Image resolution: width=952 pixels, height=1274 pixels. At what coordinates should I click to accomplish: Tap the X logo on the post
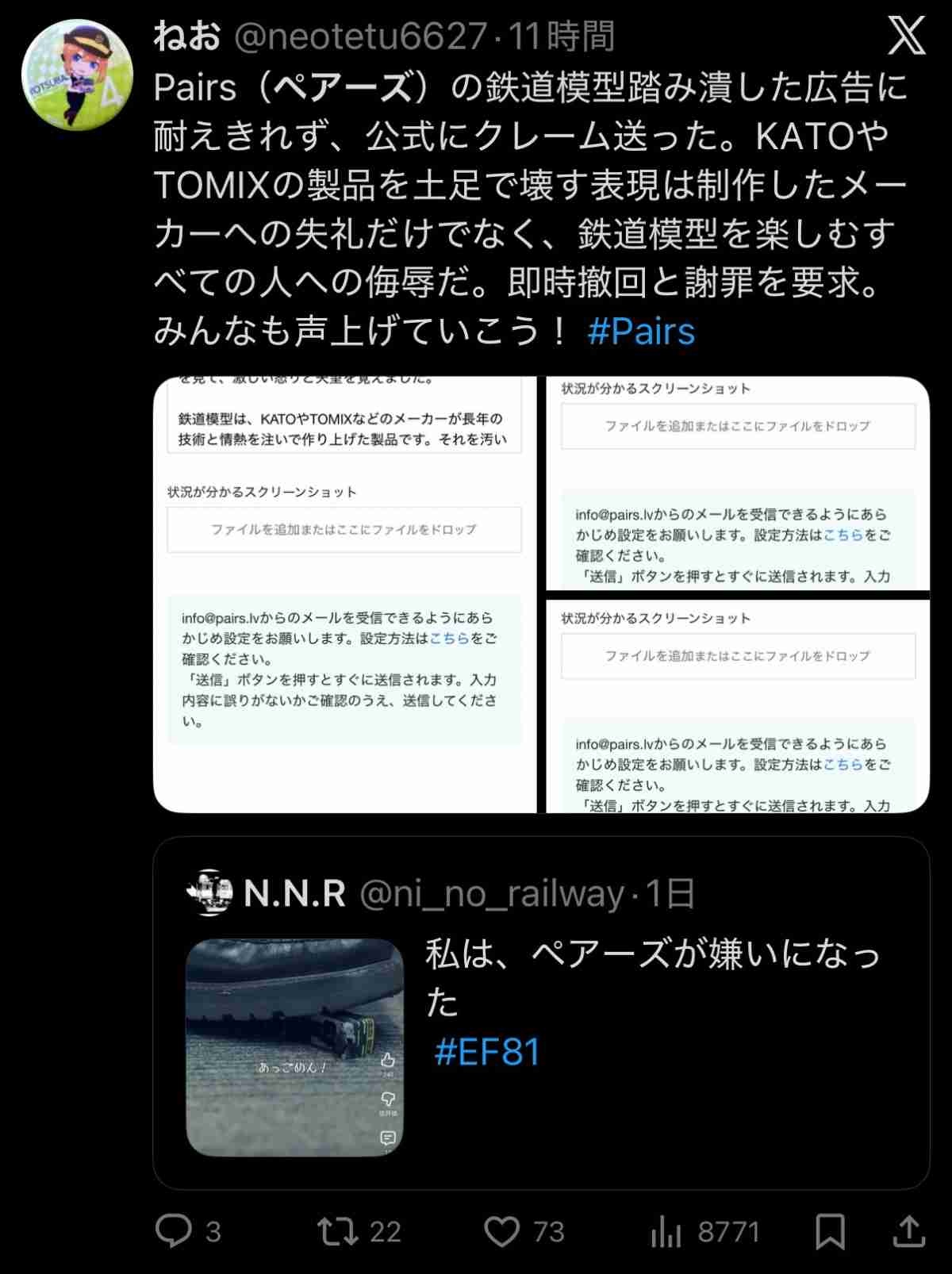click(907, 36)
